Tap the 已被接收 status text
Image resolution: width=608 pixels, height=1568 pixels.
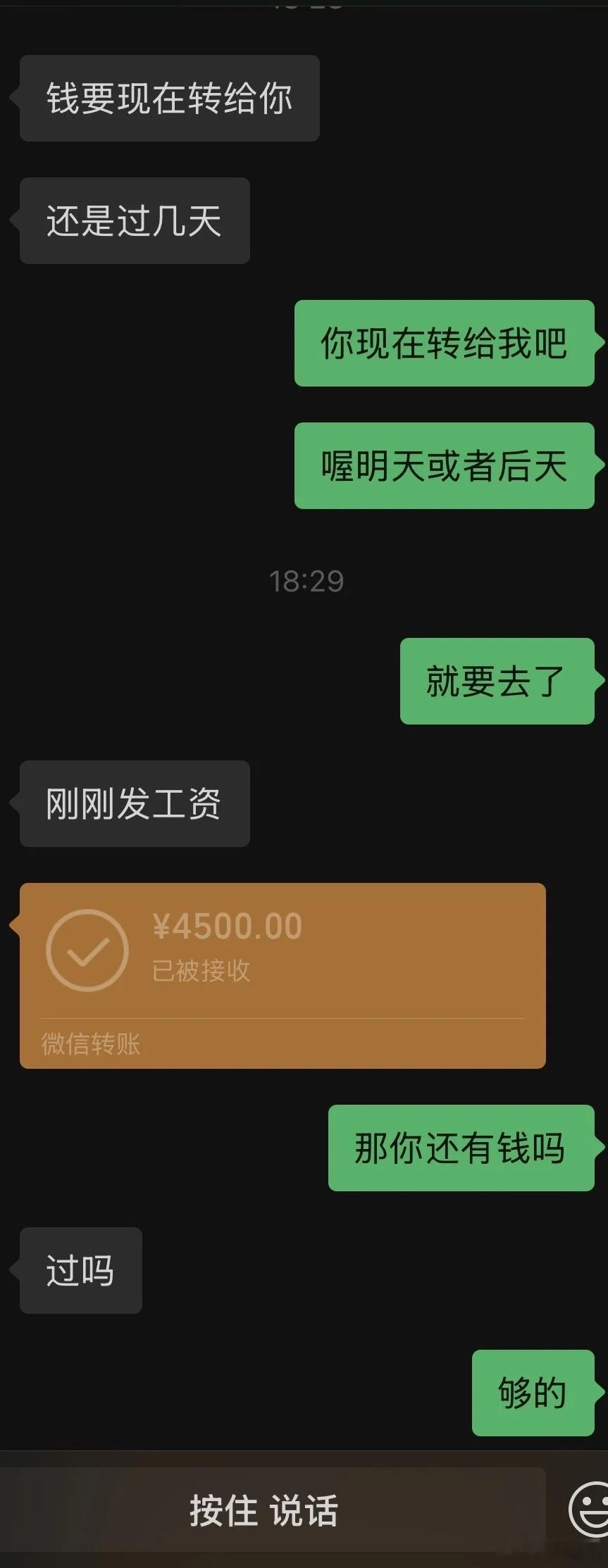tap(199, 972)
